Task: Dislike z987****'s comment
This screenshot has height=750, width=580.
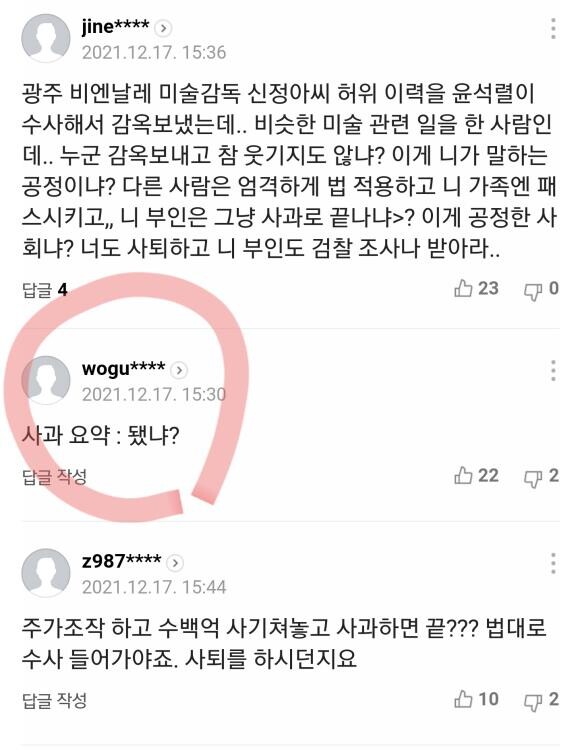Action: coord(541,700)
